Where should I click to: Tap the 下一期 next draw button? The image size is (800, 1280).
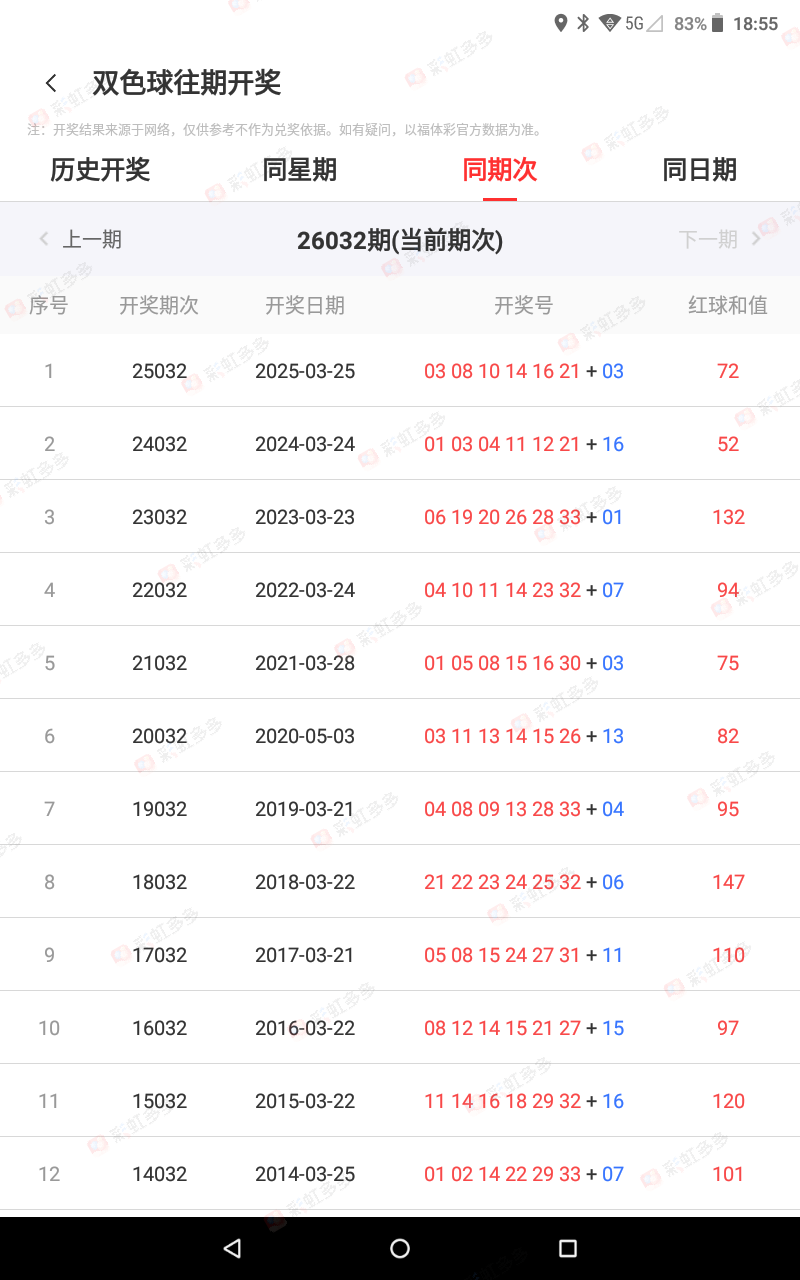720,239
